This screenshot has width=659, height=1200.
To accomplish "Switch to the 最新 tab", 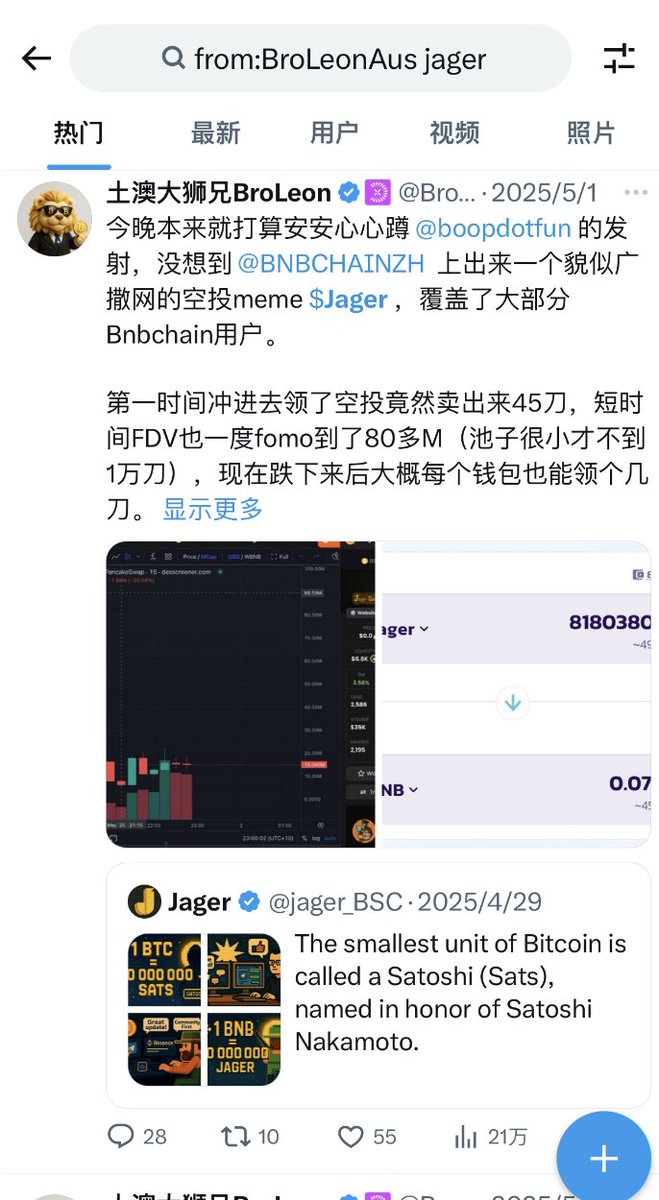I will [x=215, y=132].
